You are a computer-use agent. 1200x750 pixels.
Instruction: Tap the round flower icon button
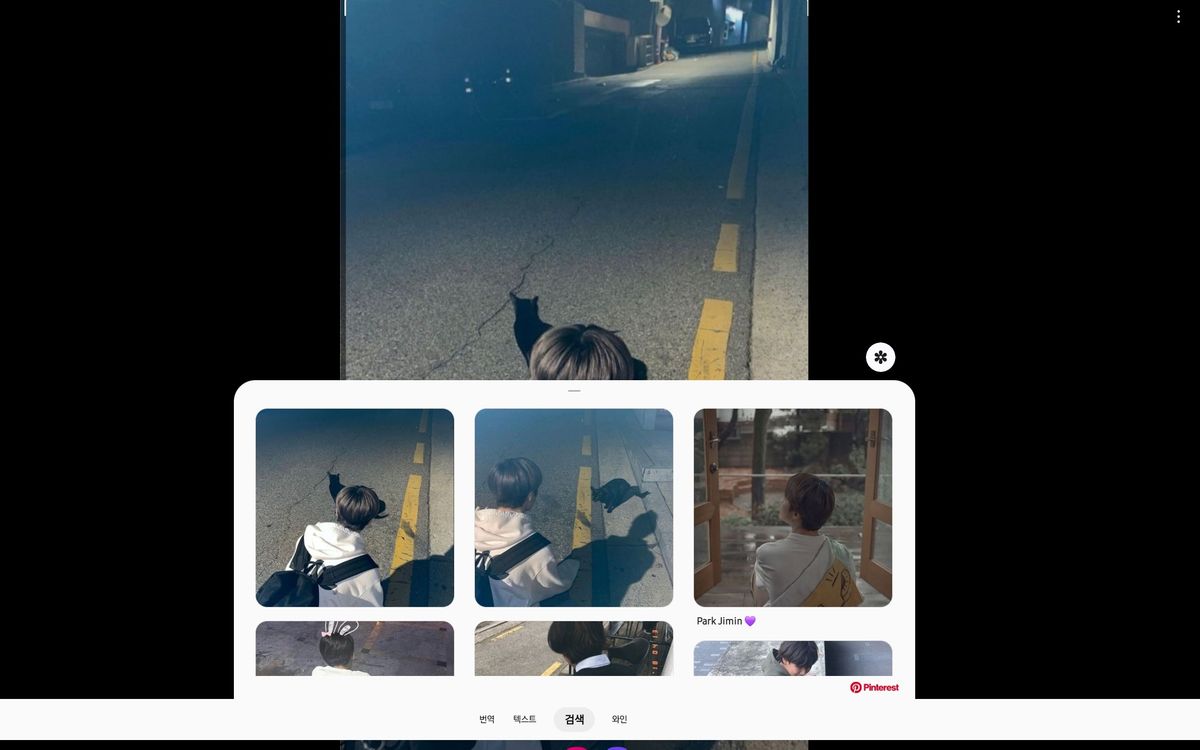[880, 357]
